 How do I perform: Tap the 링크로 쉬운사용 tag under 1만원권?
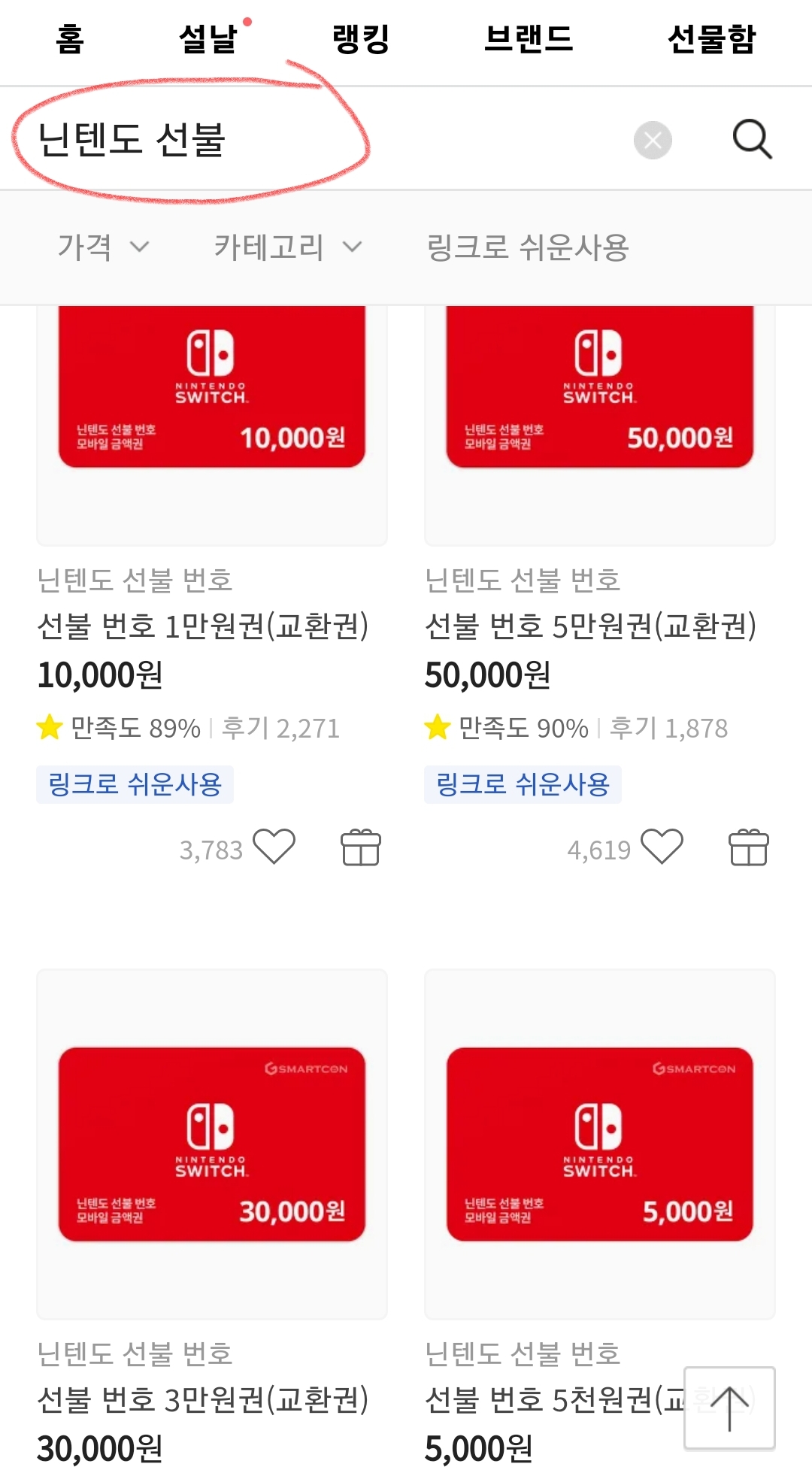point(135,783)
